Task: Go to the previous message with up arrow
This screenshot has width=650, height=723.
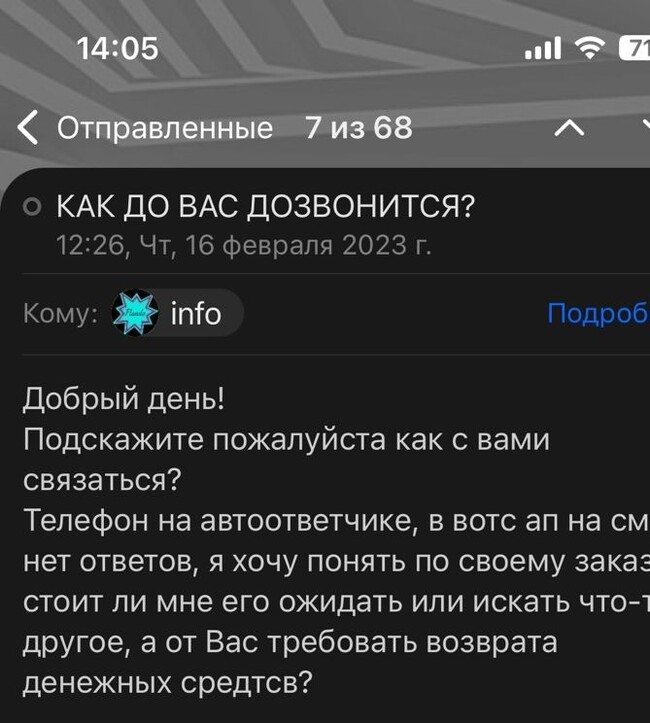Action: tap(568, 129)
